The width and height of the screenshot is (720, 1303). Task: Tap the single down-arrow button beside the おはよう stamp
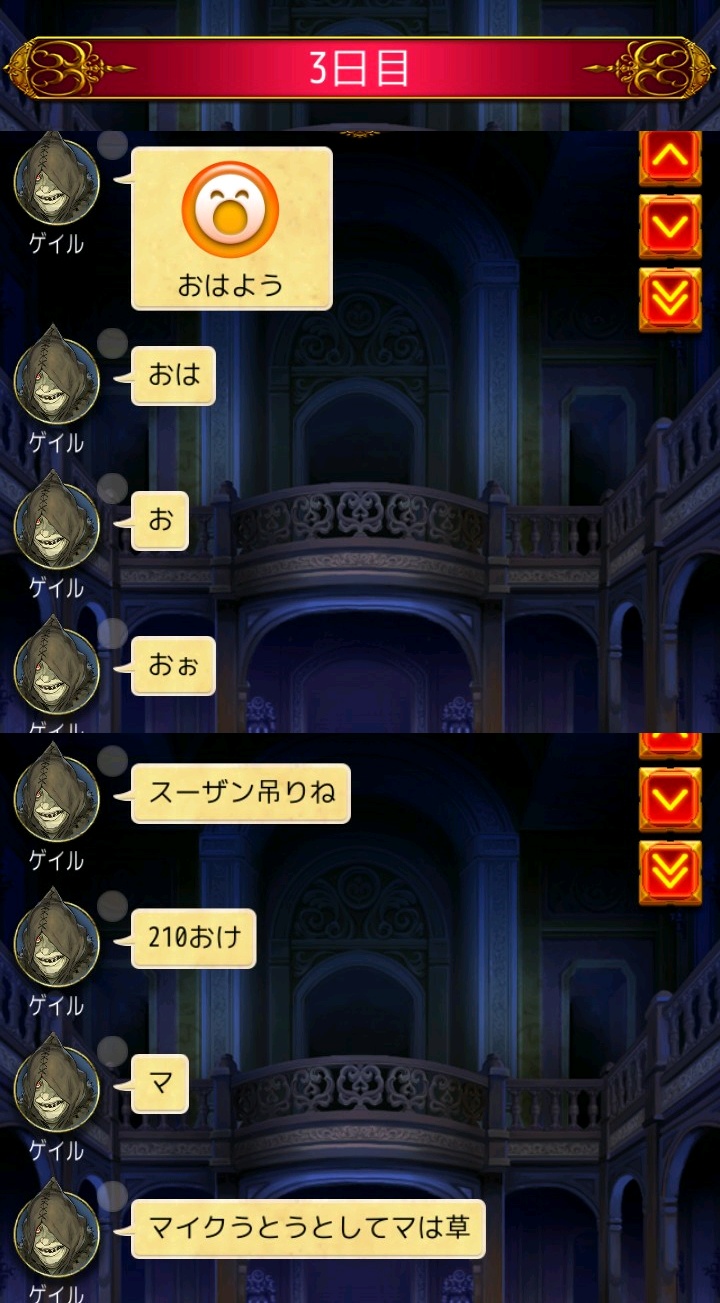[670, 227]
